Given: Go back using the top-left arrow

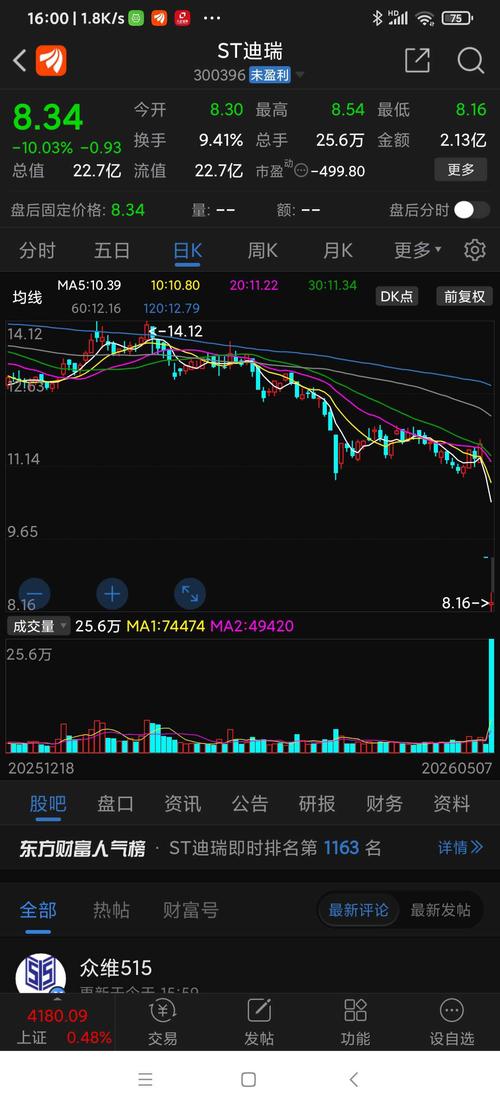Looking at the screenshot, I should click(20, 61).
